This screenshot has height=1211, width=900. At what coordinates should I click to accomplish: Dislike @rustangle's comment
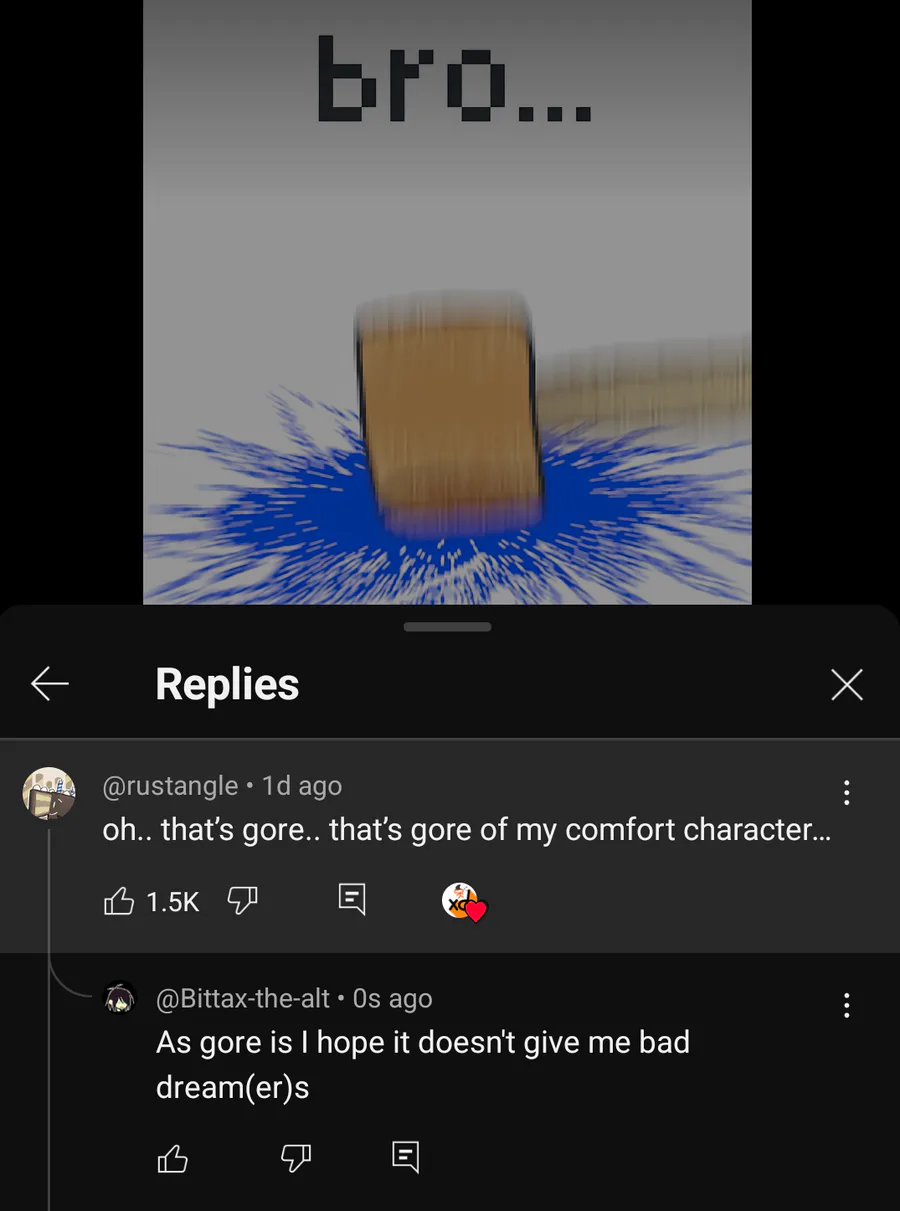(242, 901)
